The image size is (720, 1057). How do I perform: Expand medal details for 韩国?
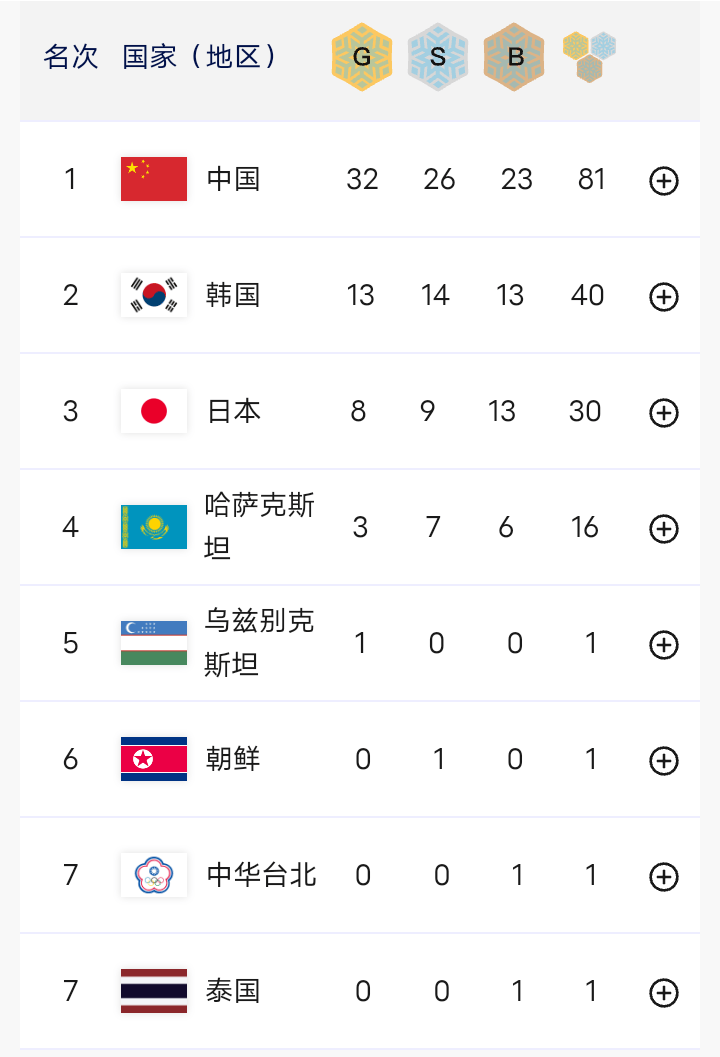pos(664,297)
